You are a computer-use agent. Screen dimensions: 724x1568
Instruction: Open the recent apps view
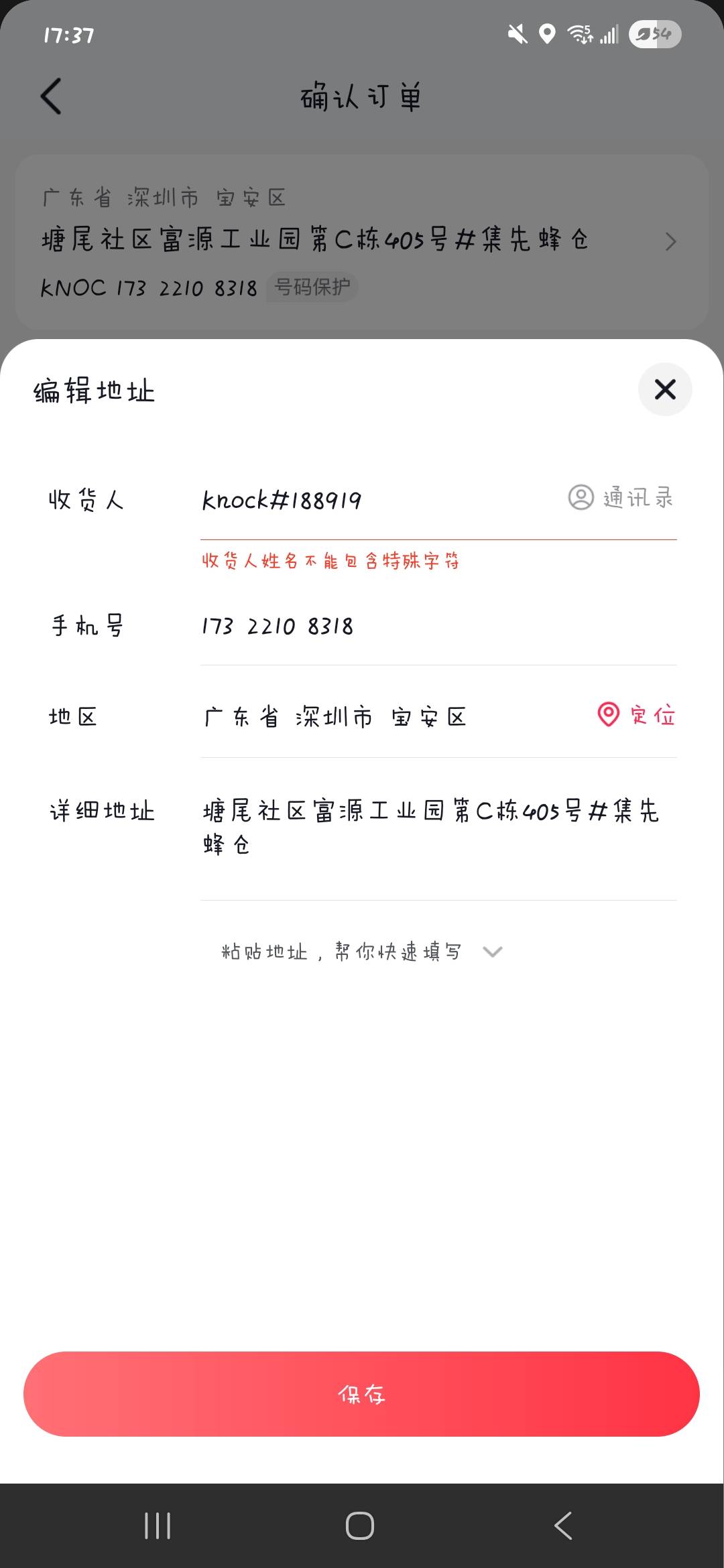(x=158, y=1526)
